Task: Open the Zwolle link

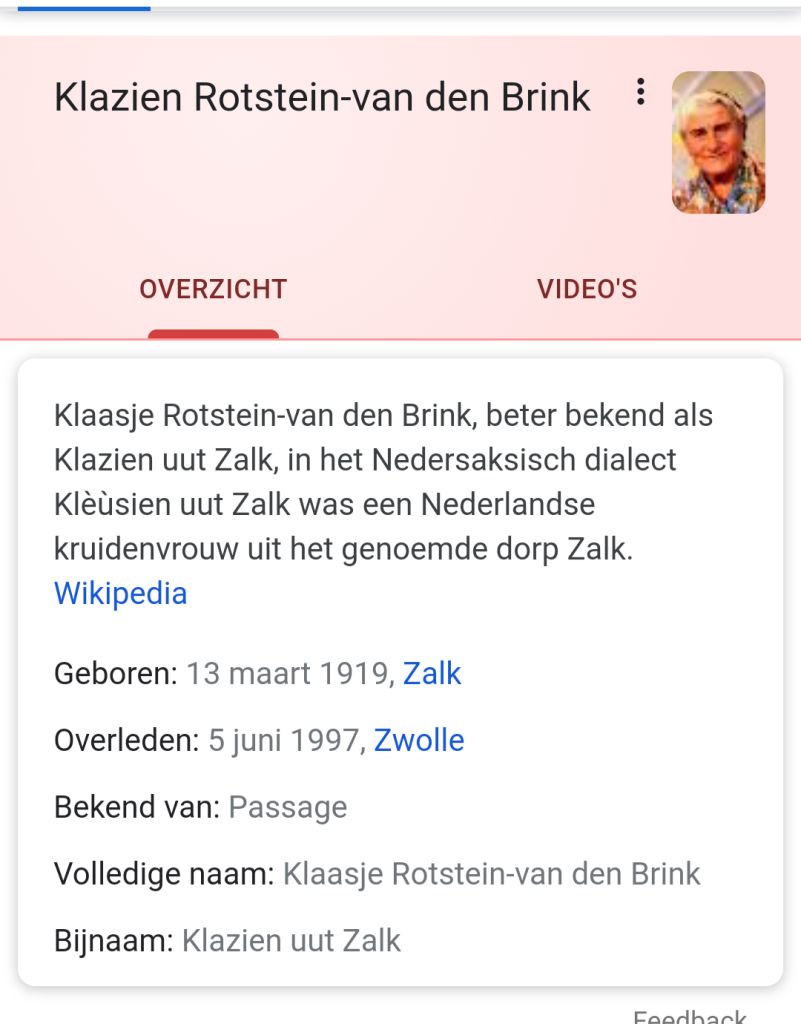Action: (x=419, y=741)
